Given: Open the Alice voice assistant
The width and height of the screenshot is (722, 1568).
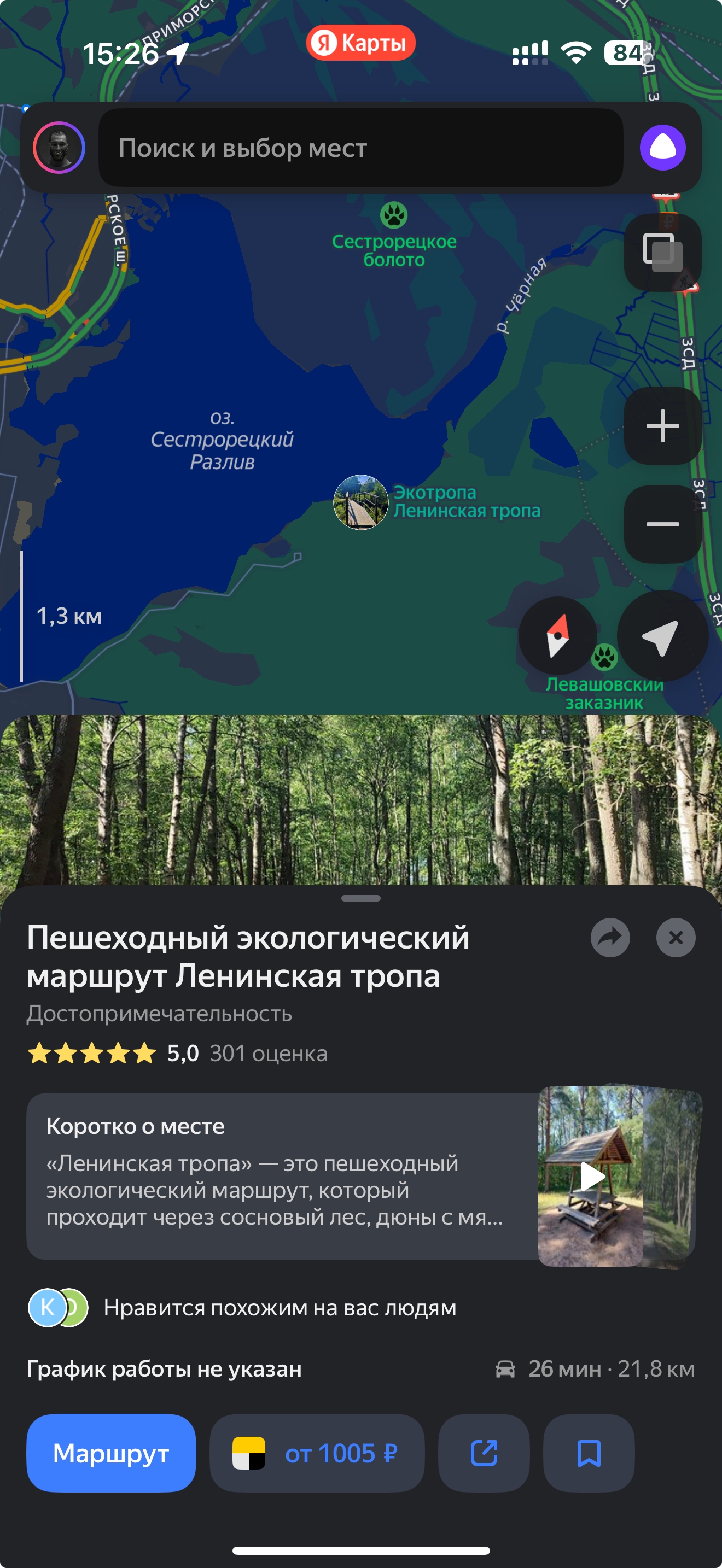Looking at the screenshot, I should [x=662, y=148].
